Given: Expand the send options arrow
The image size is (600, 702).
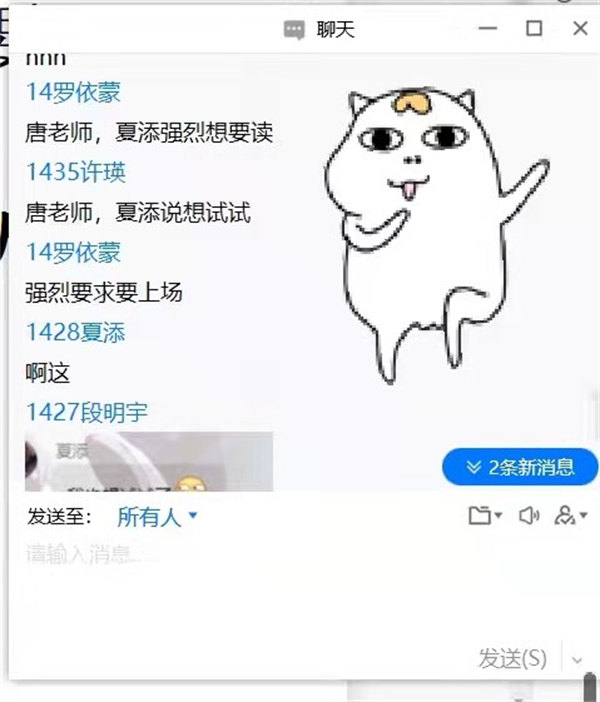Looking at the screenshot, I should (577, 659).
